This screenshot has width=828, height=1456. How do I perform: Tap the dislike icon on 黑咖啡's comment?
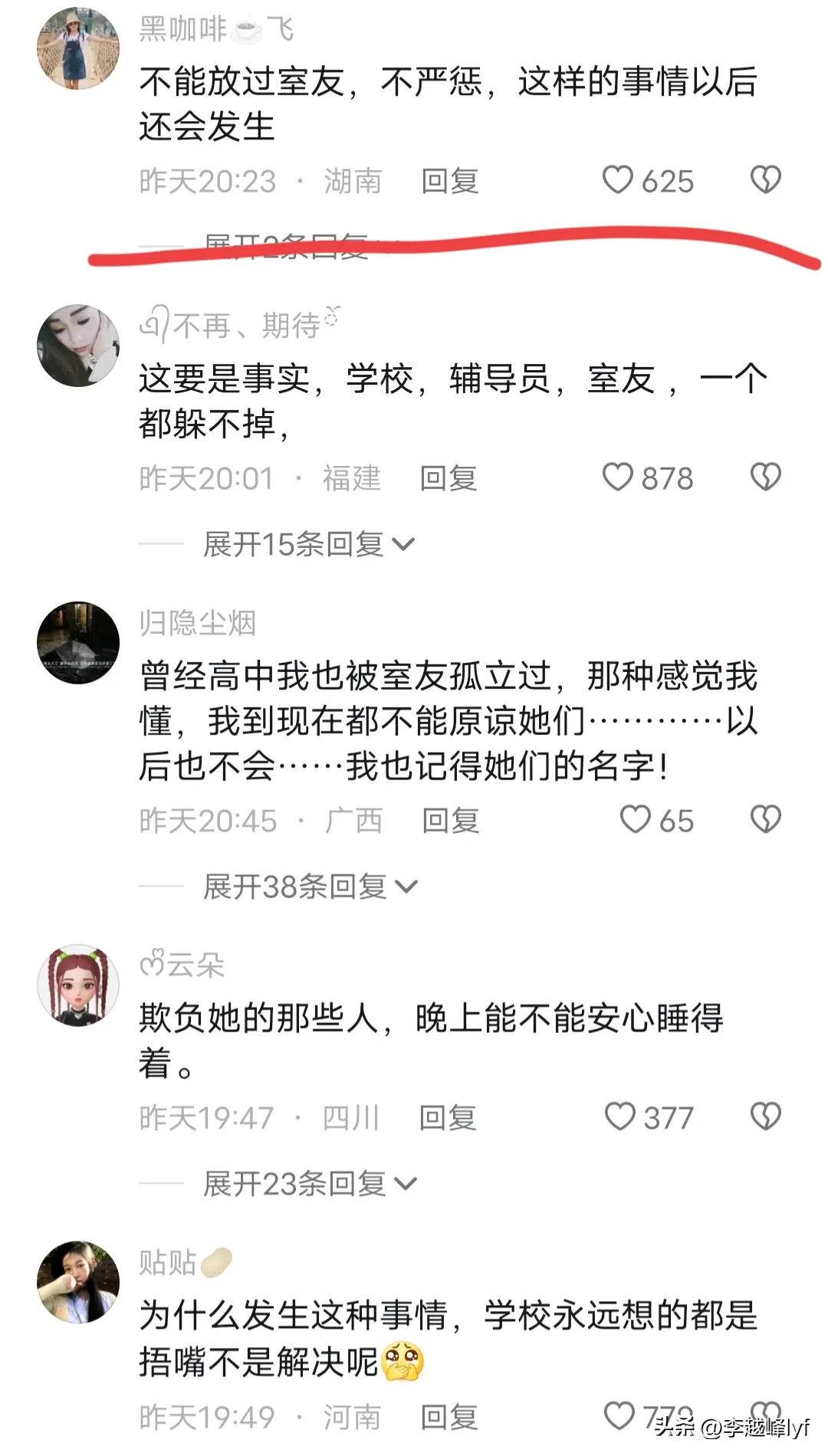click(x=764, y=181)
